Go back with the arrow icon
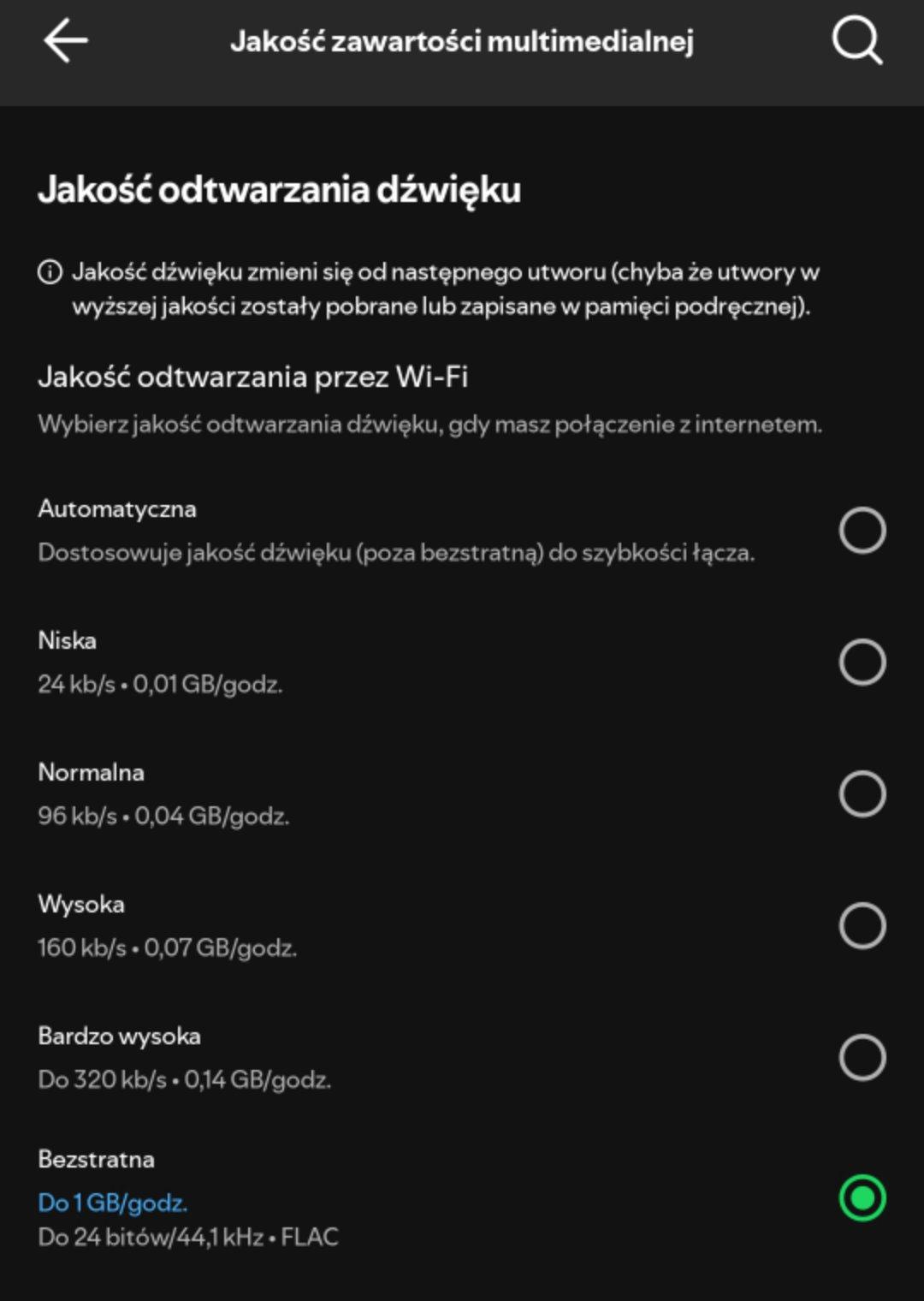 point(66,41)
